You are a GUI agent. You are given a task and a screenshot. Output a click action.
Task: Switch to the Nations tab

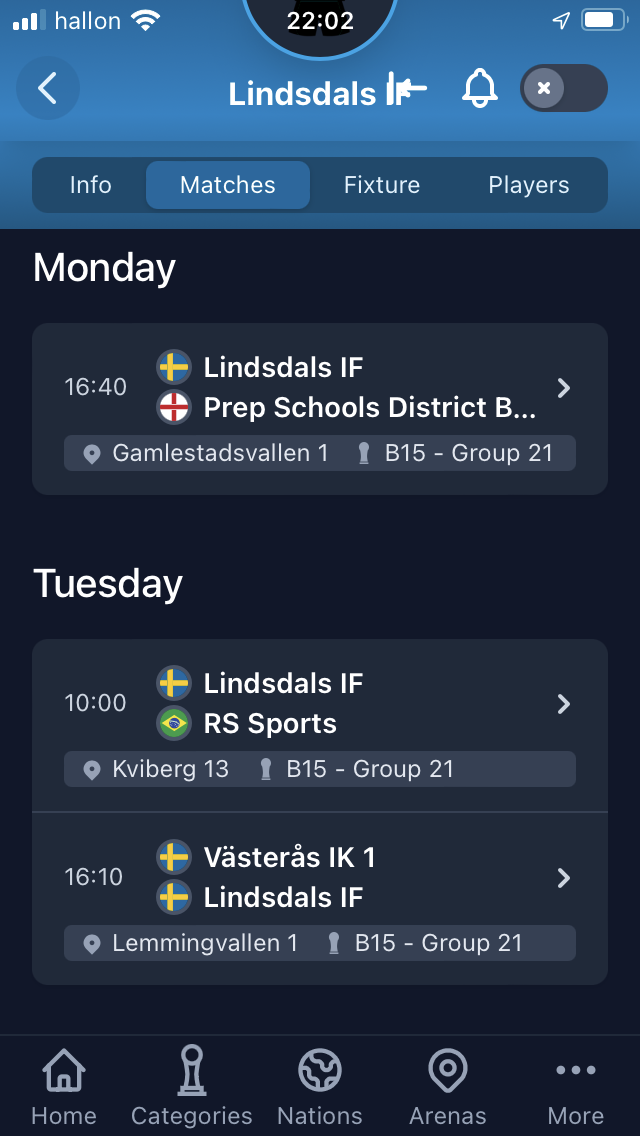pos(320,1087)
